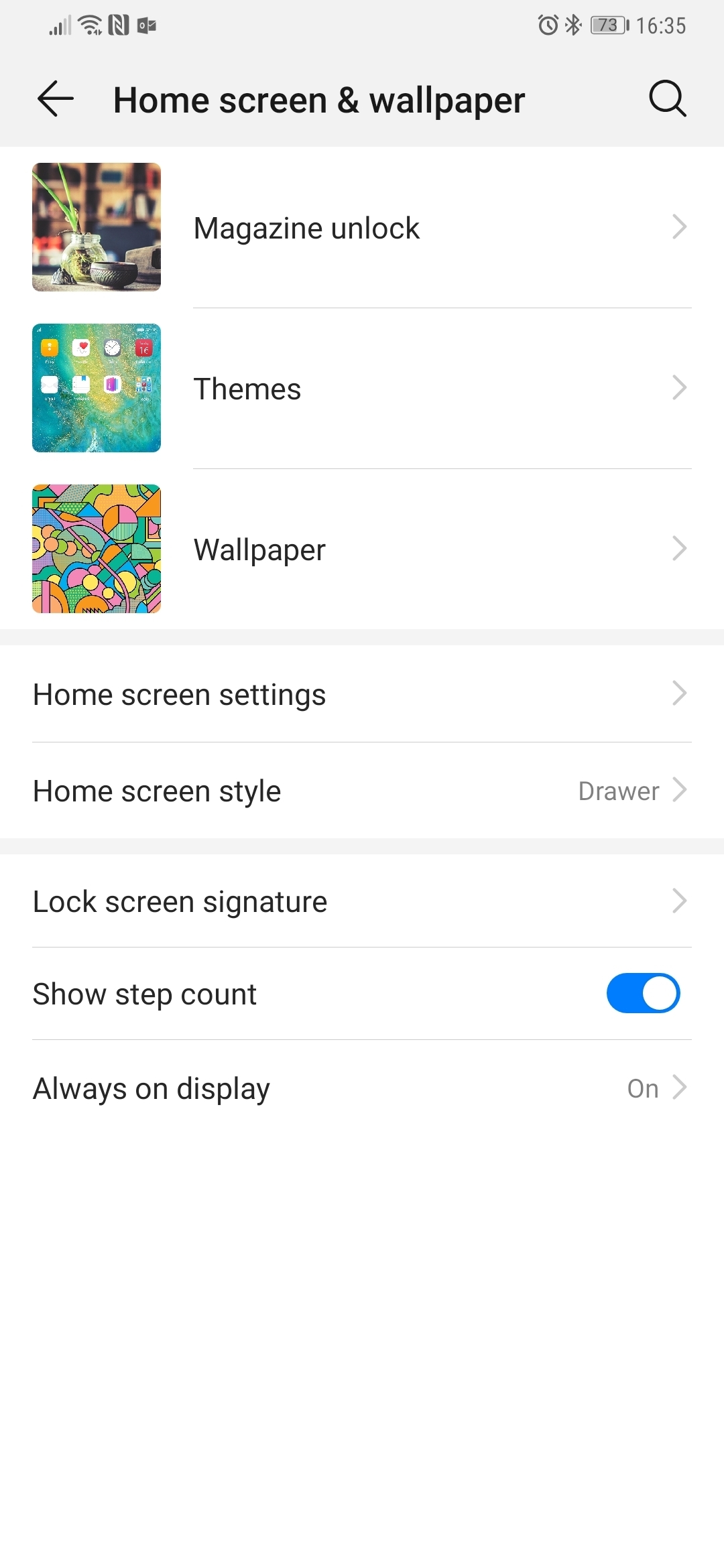
Task: Open search from the magnifying glass icon
Action: coord(667,99)
